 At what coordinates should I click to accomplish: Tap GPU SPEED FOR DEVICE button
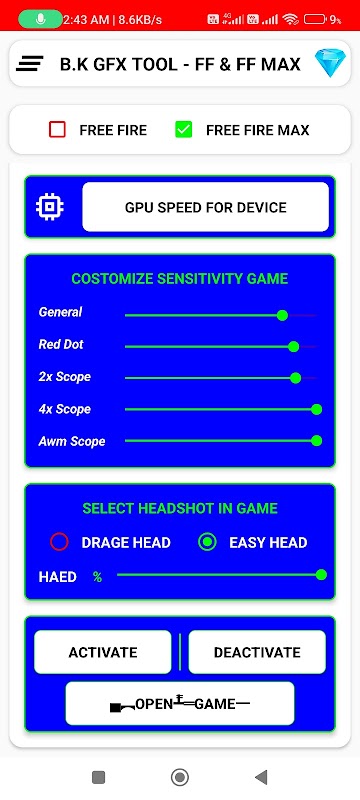tap(205, 207)
